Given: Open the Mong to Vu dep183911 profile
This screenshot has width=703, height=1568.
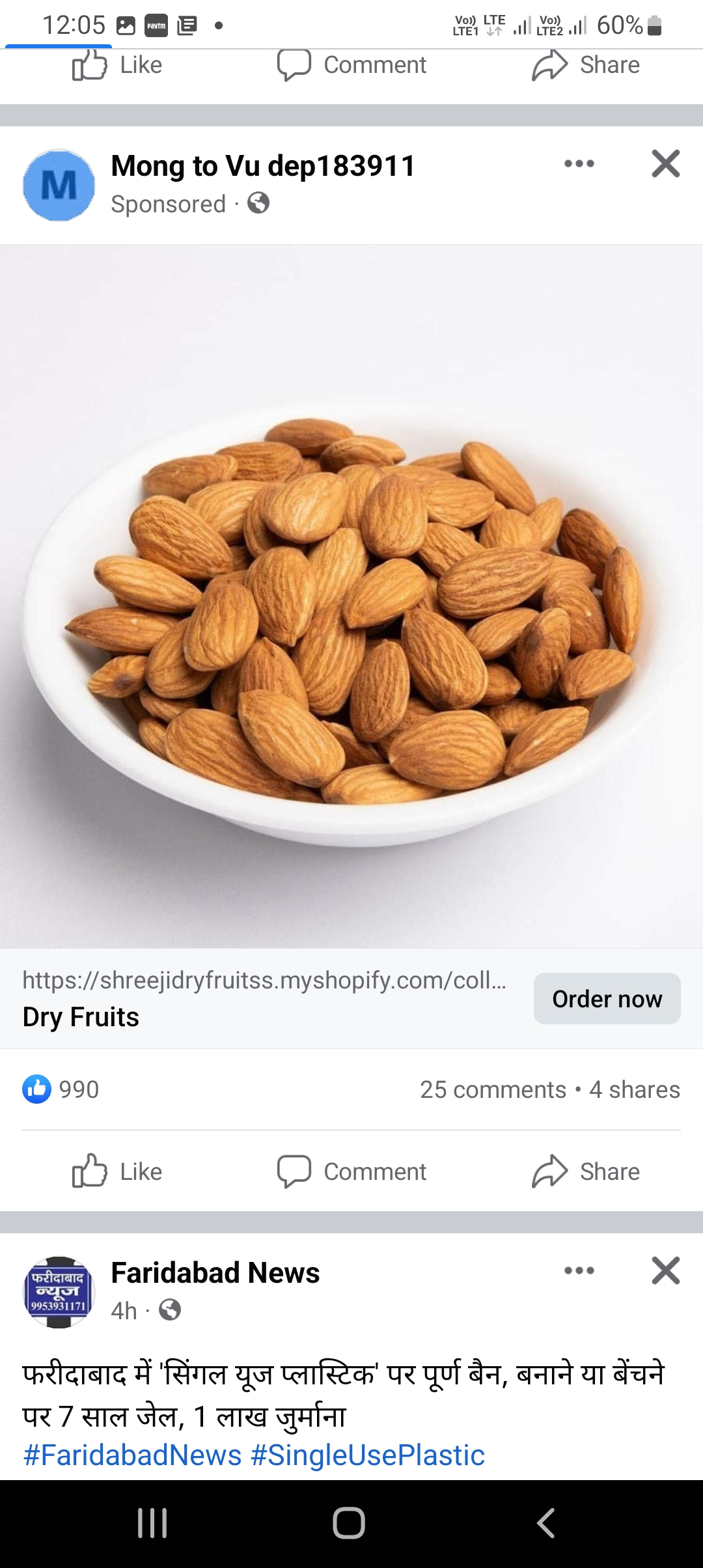Looking at the screenshot, I should (263, 166).
